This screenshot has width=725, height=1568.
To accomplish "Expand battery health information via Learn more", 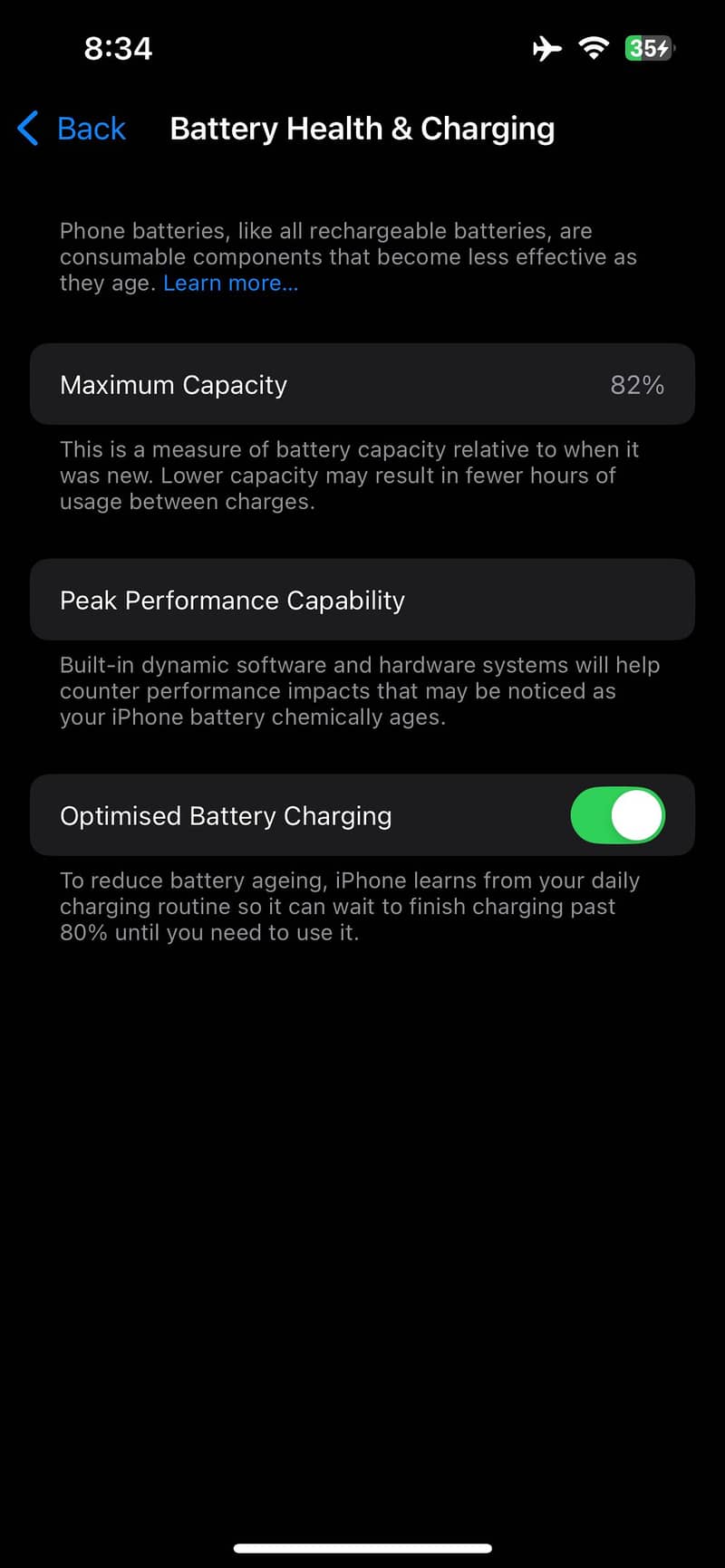I will (230, 283).
